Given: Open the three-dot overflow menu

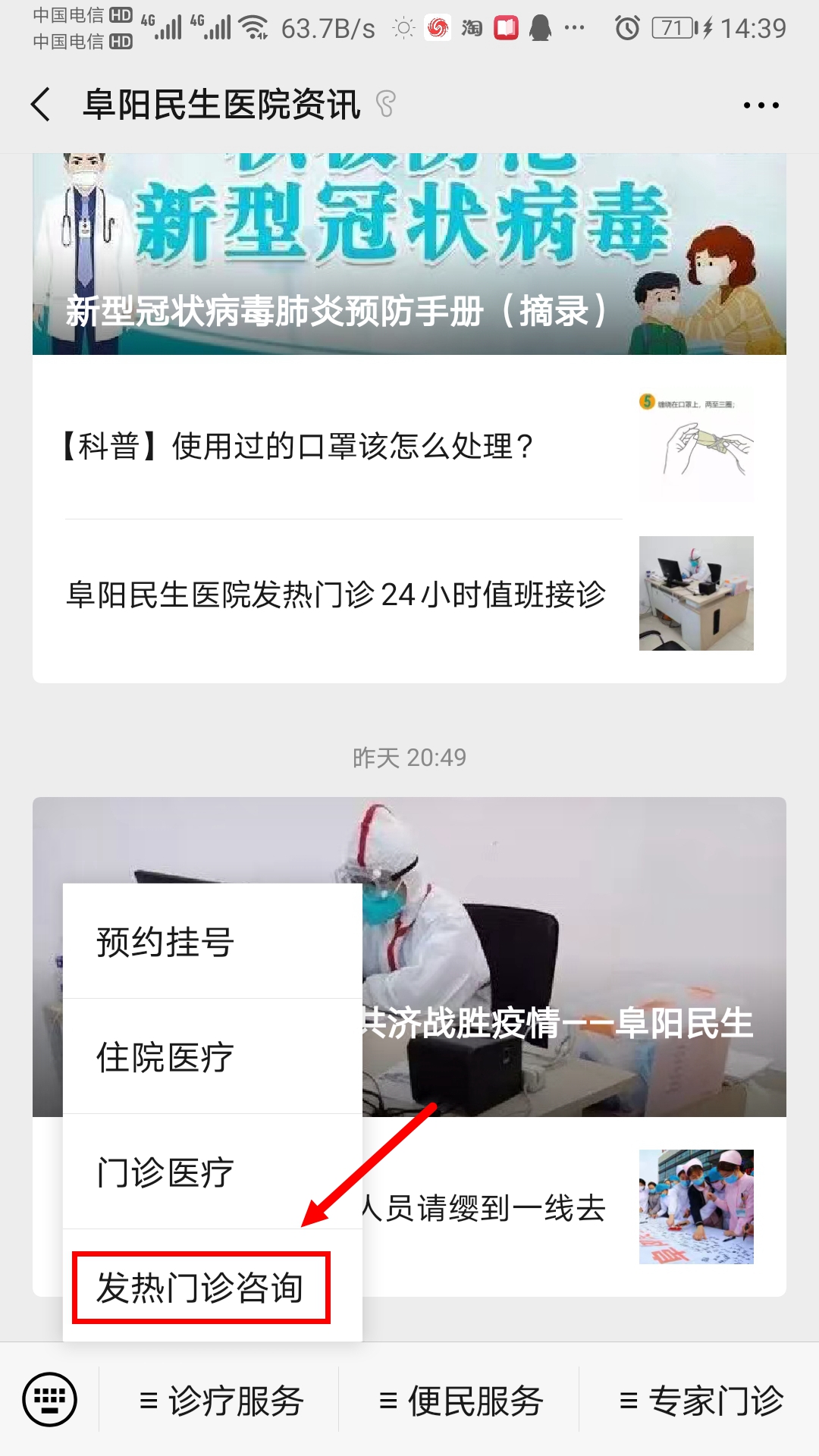Looking at the screenshot, I should click(x=761, y=105).
